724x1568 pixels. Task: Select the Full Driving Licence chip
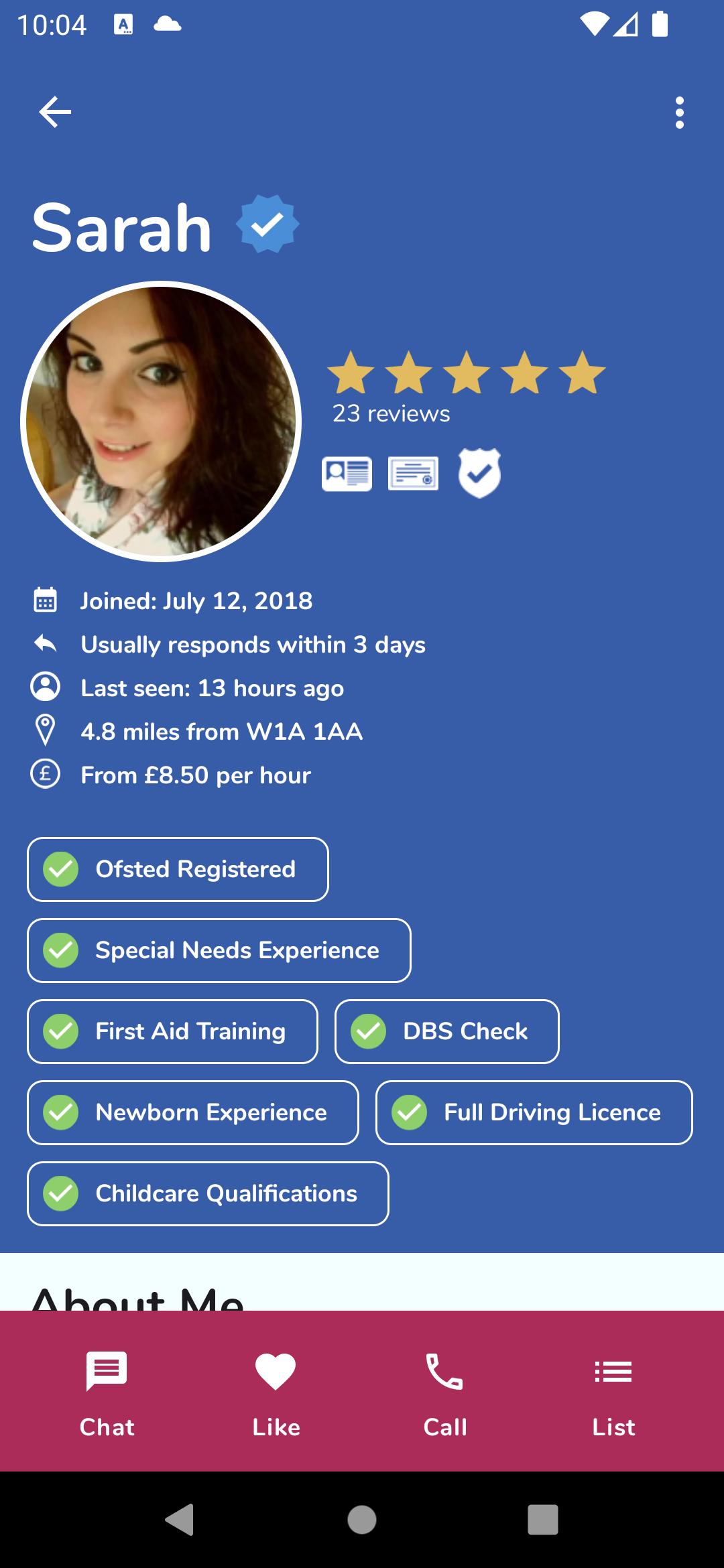tap(534, 1112)
